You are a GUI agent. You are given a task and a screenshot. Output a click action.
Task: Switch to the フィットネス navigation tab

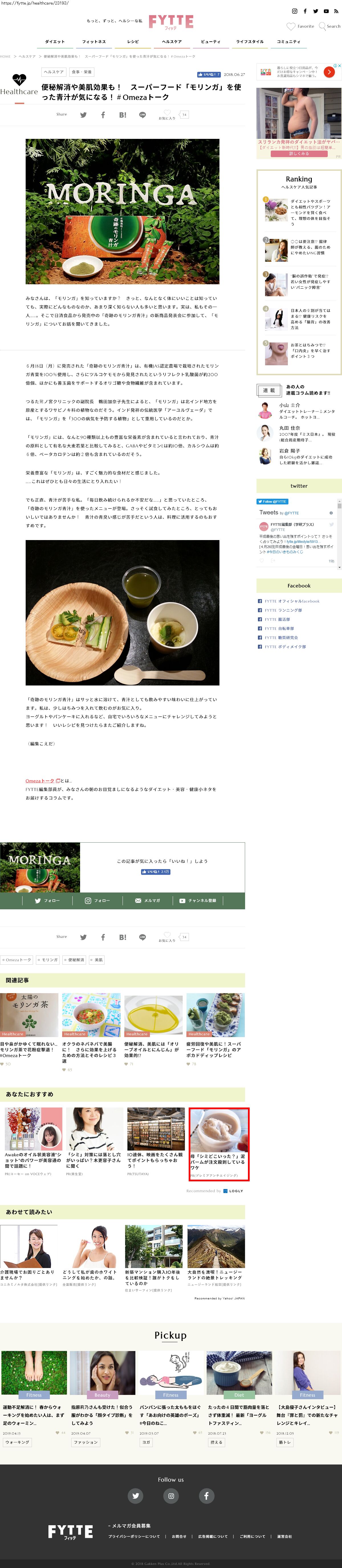(94, 42)
